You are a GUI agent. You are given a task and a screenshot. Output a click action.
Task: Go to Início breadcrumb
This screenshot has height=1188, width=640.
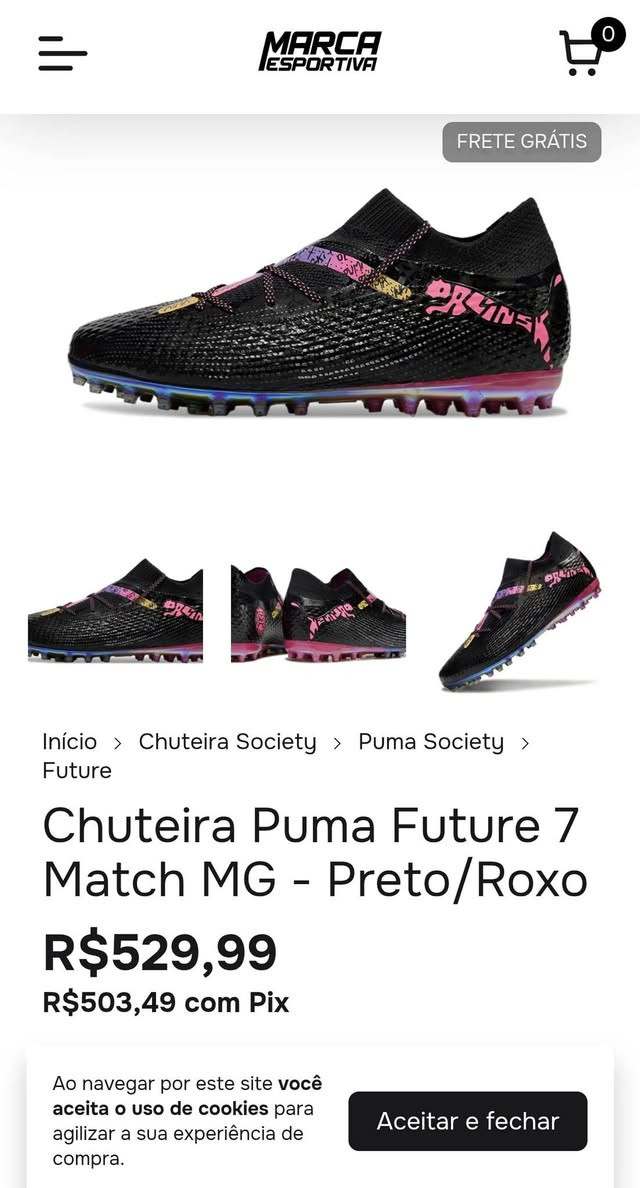pyautogui.click(x=69, y=742)
